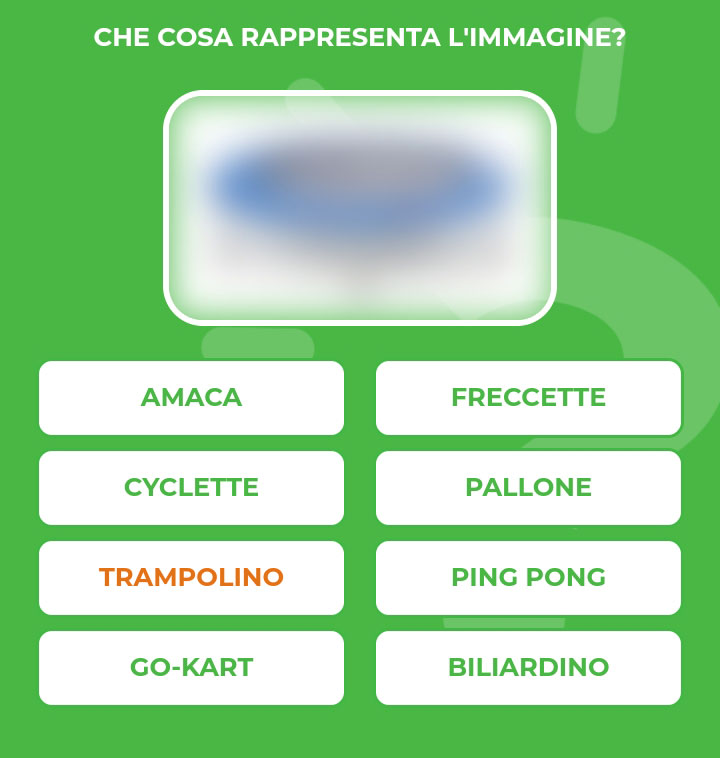The height and width of the screenshot is (758, 720).
Task: Click the highlighted TRAMPOLINO answer
Action: [x=192, y=578]
